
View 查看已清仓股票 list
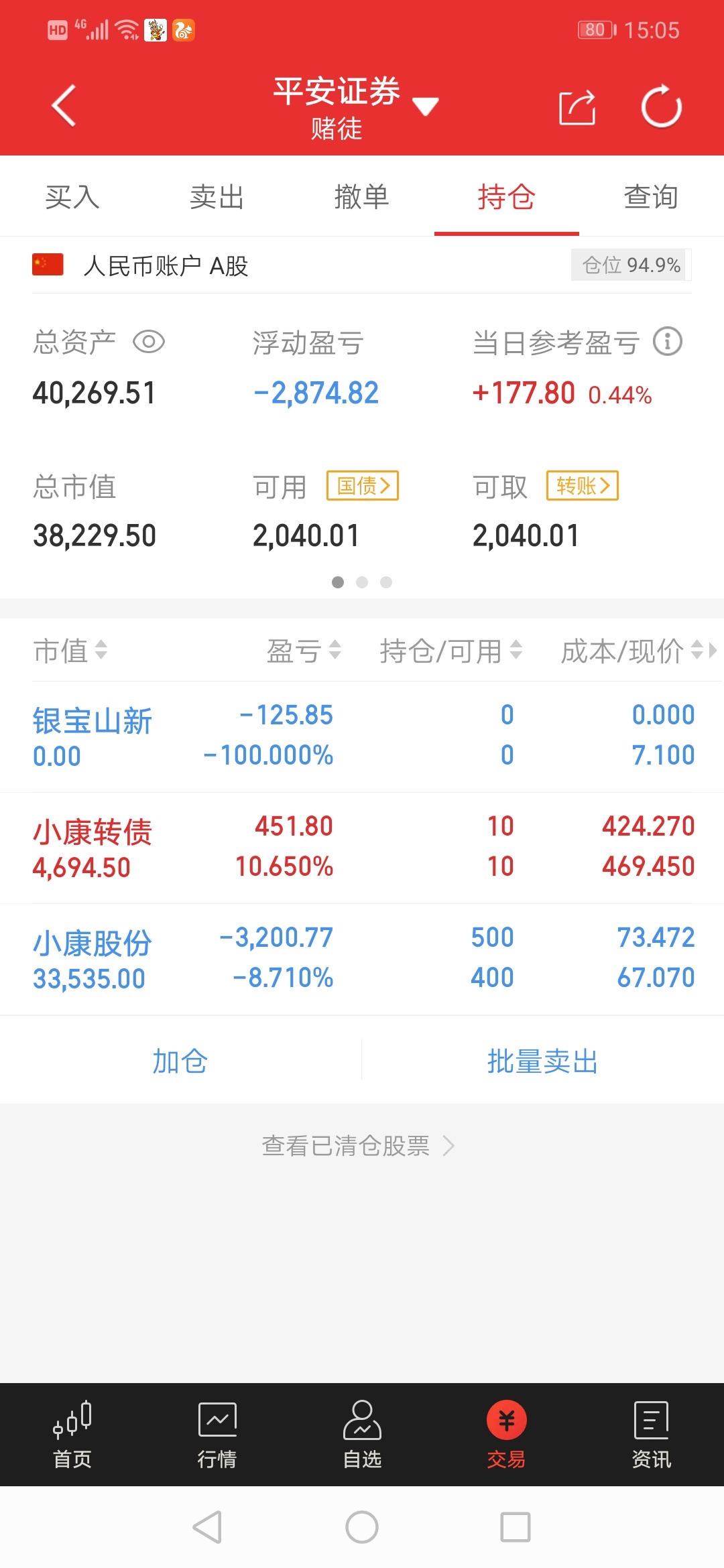click(x=359, y=1146)
